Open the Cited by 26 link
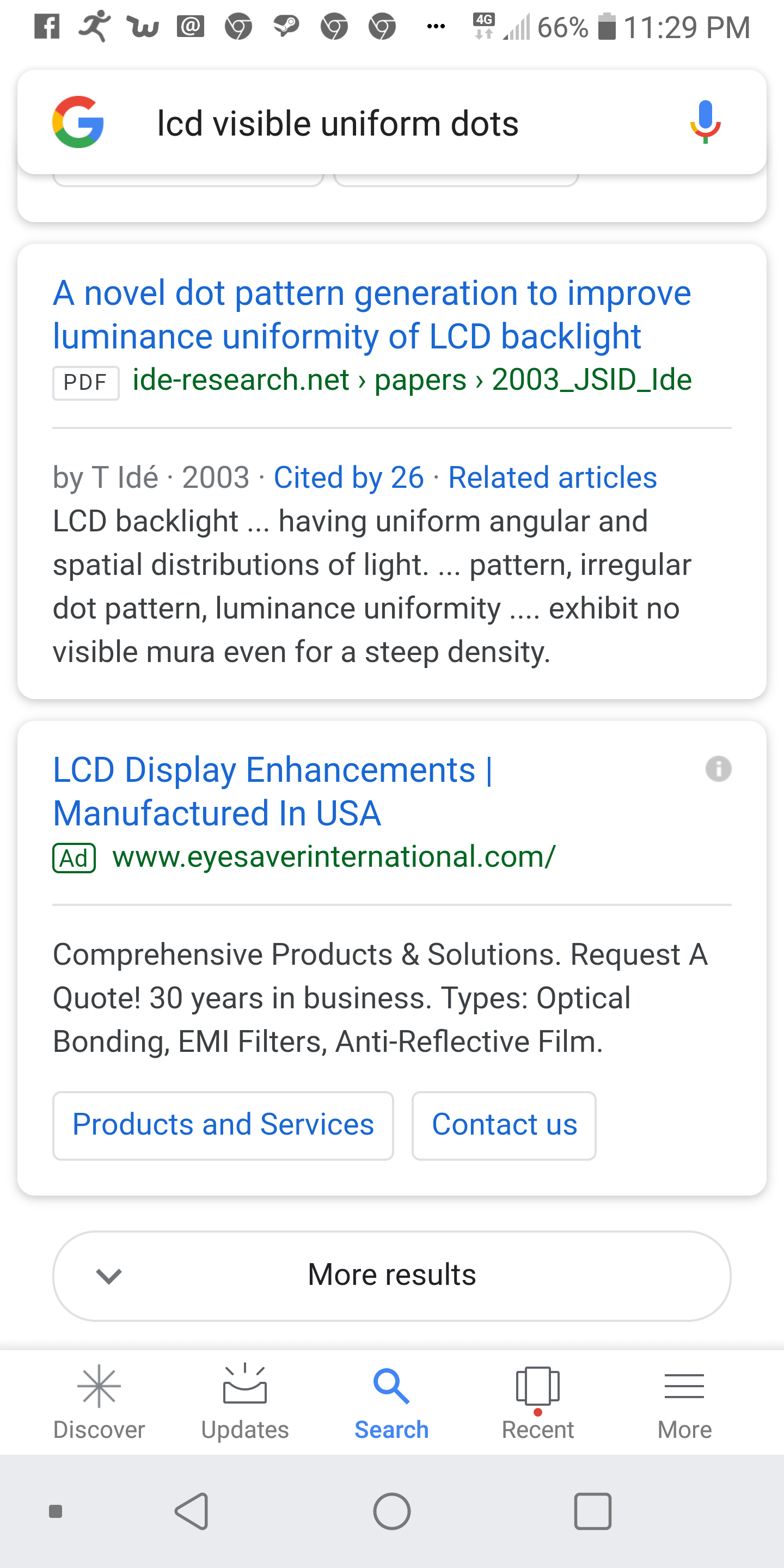 point(348,477)
